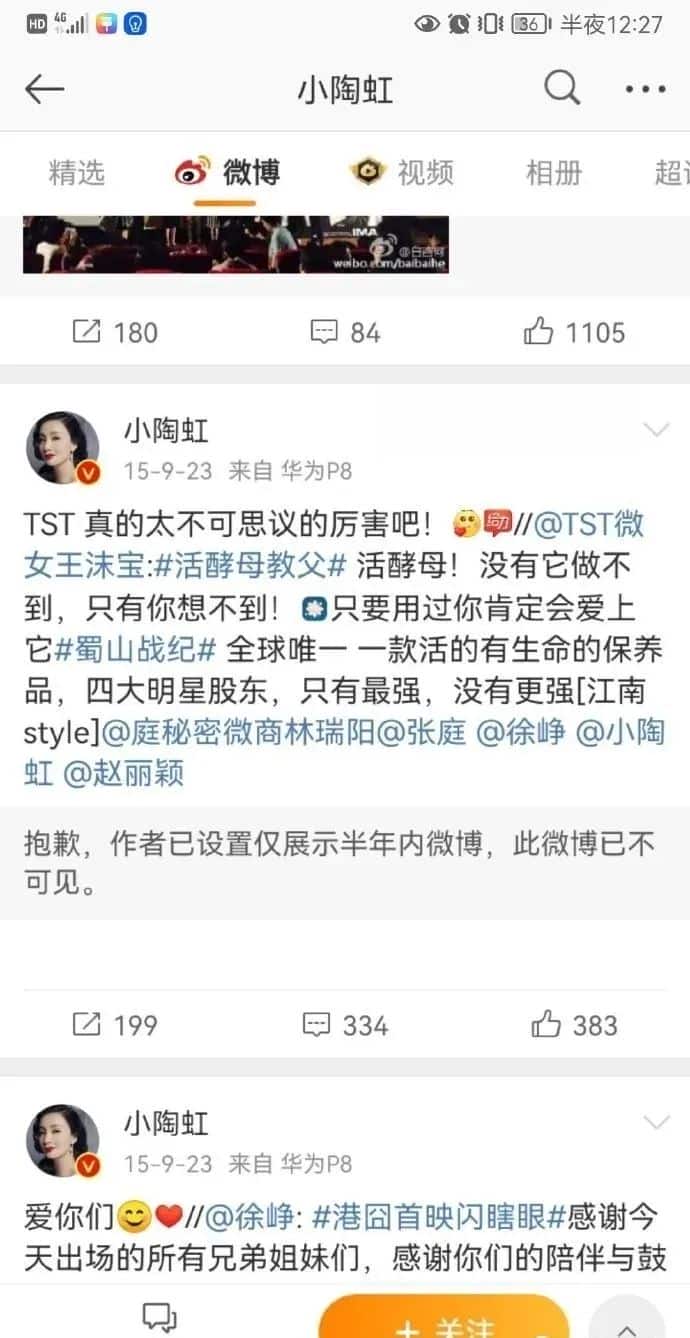Like the TST post with 383 likes
The image size is (690, 1338).
pyautogui.click(x=574, y=1025)
